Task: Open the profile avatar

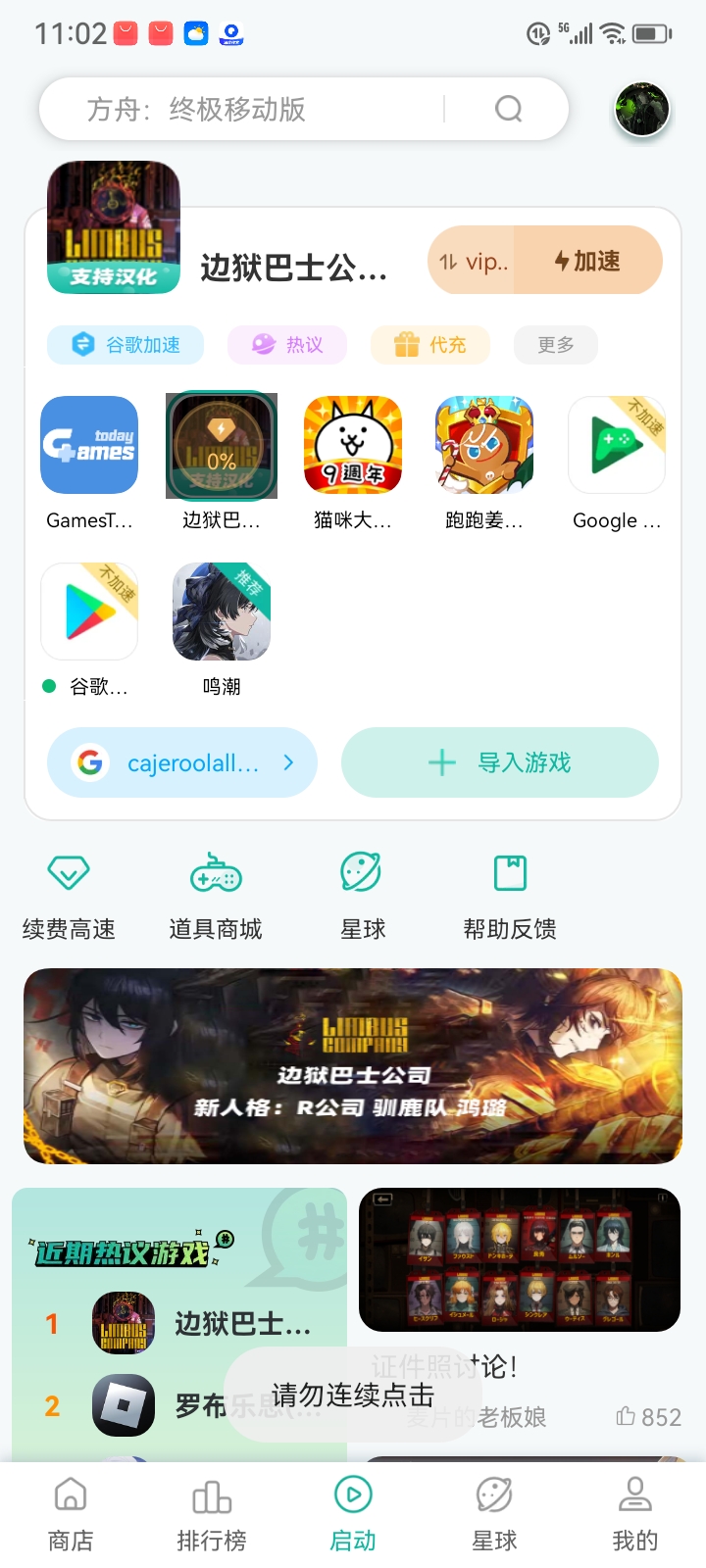Action: point(642,108)
